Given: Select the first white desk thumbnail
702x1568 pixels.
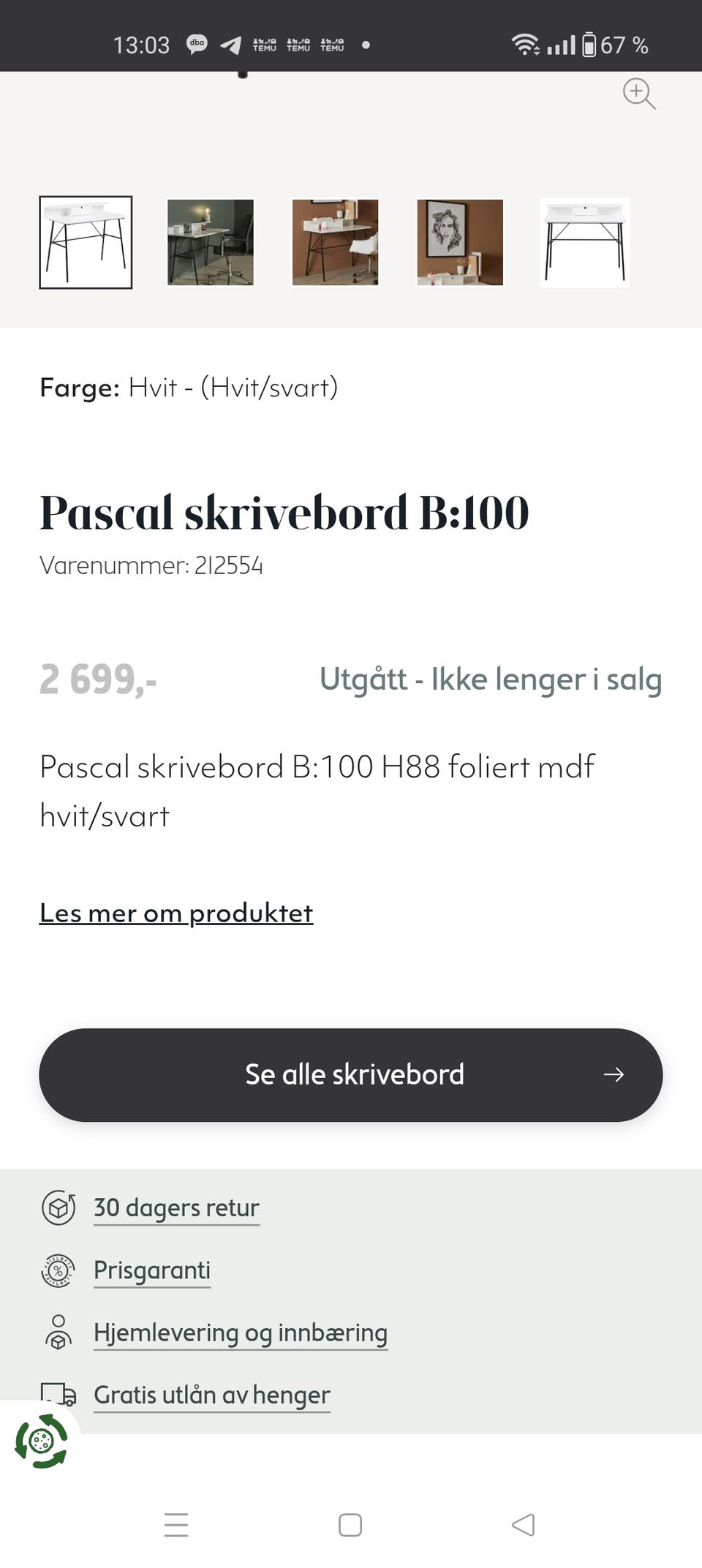Looking at the screenshot, I should [86, 242].
